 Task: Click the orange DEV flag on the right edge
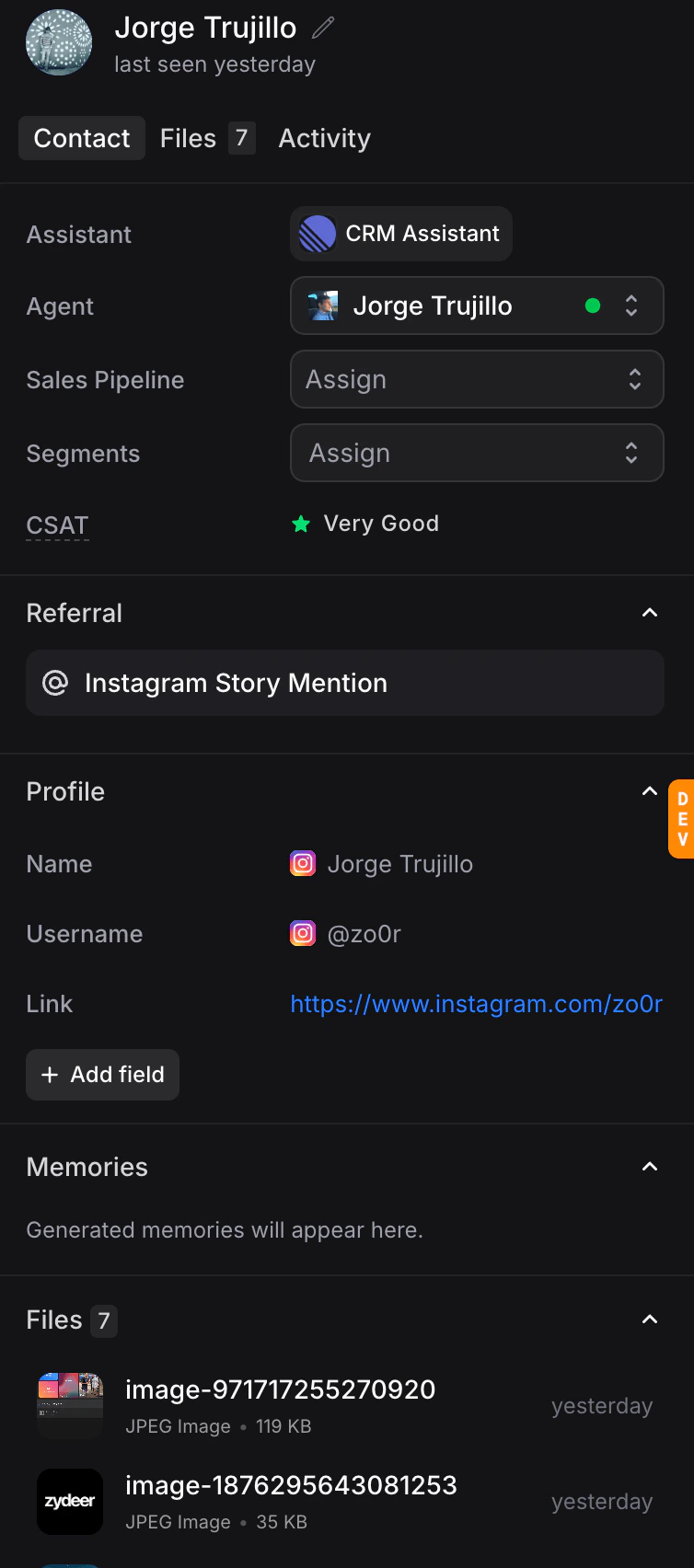click(x=683, y=817)
